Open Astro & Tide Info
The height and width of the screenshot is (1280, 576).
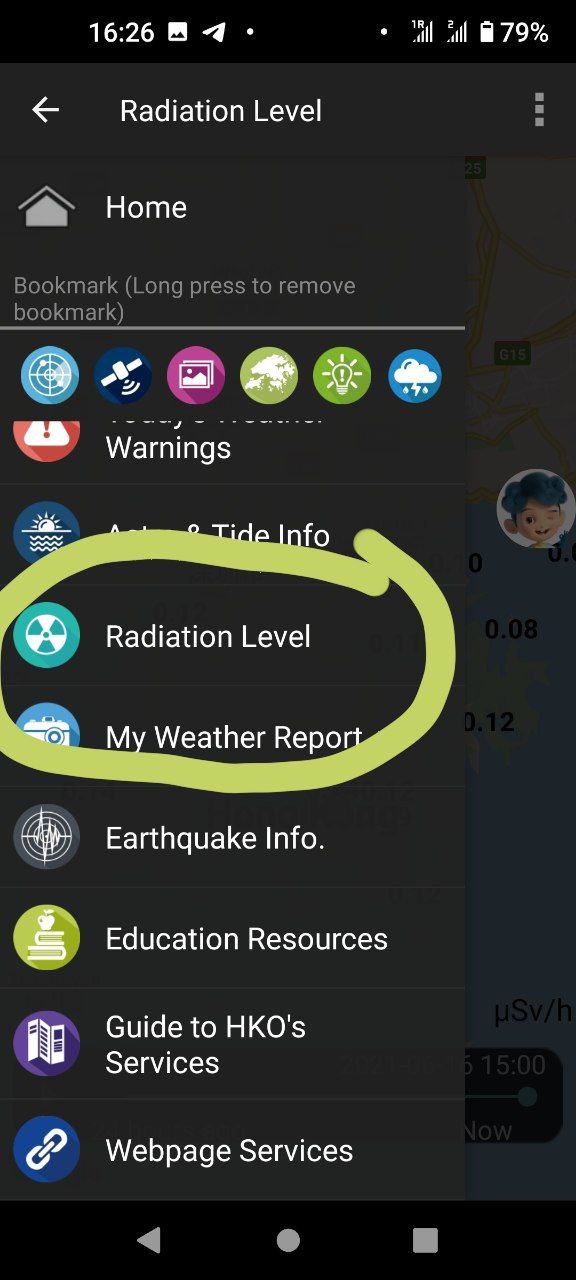(x=232, y=535)
